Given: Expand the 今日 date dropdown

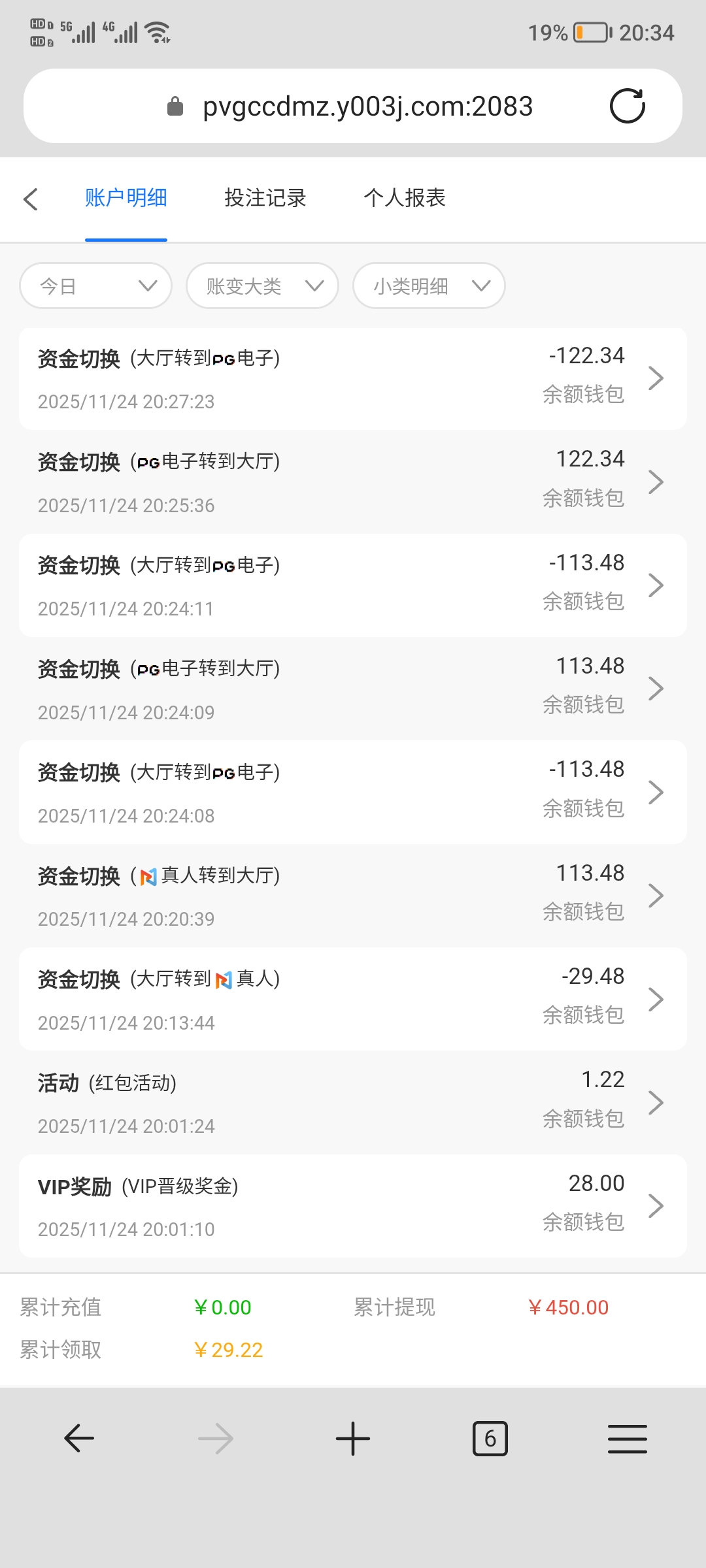Looking at the screenshot, I should pyautogui.click(x=96, y=286).
